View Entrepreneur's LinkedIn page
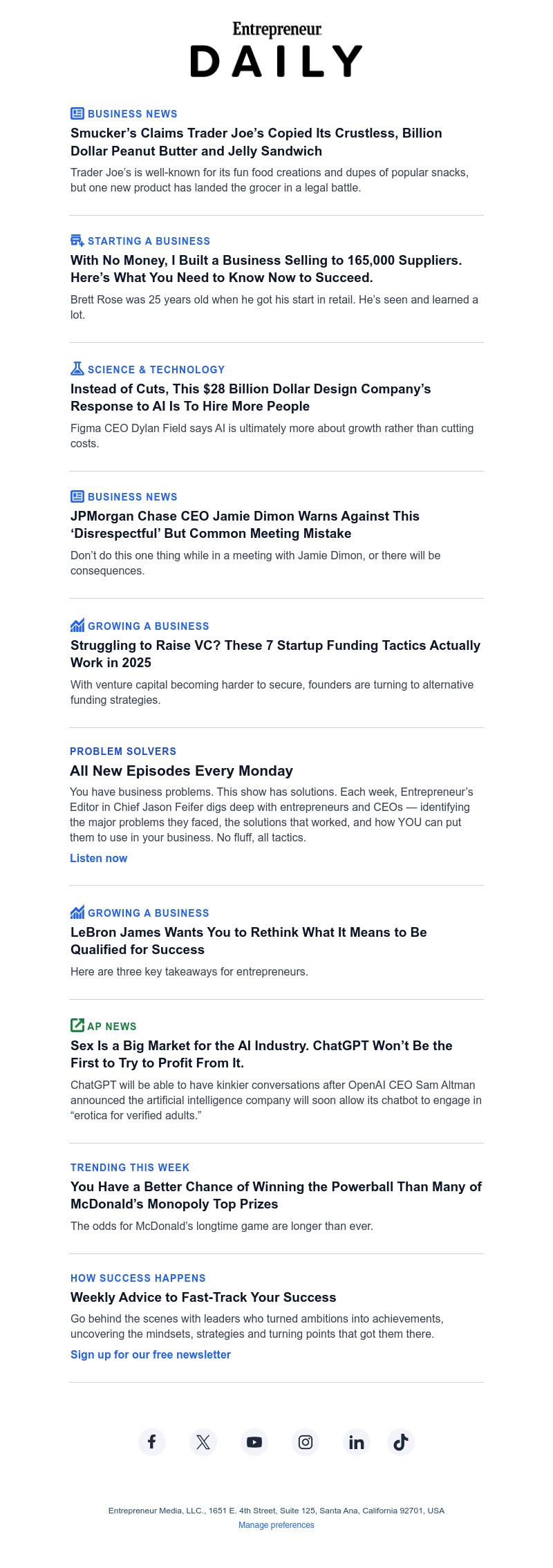The image size is (553, 1568). coord(357,1442)
